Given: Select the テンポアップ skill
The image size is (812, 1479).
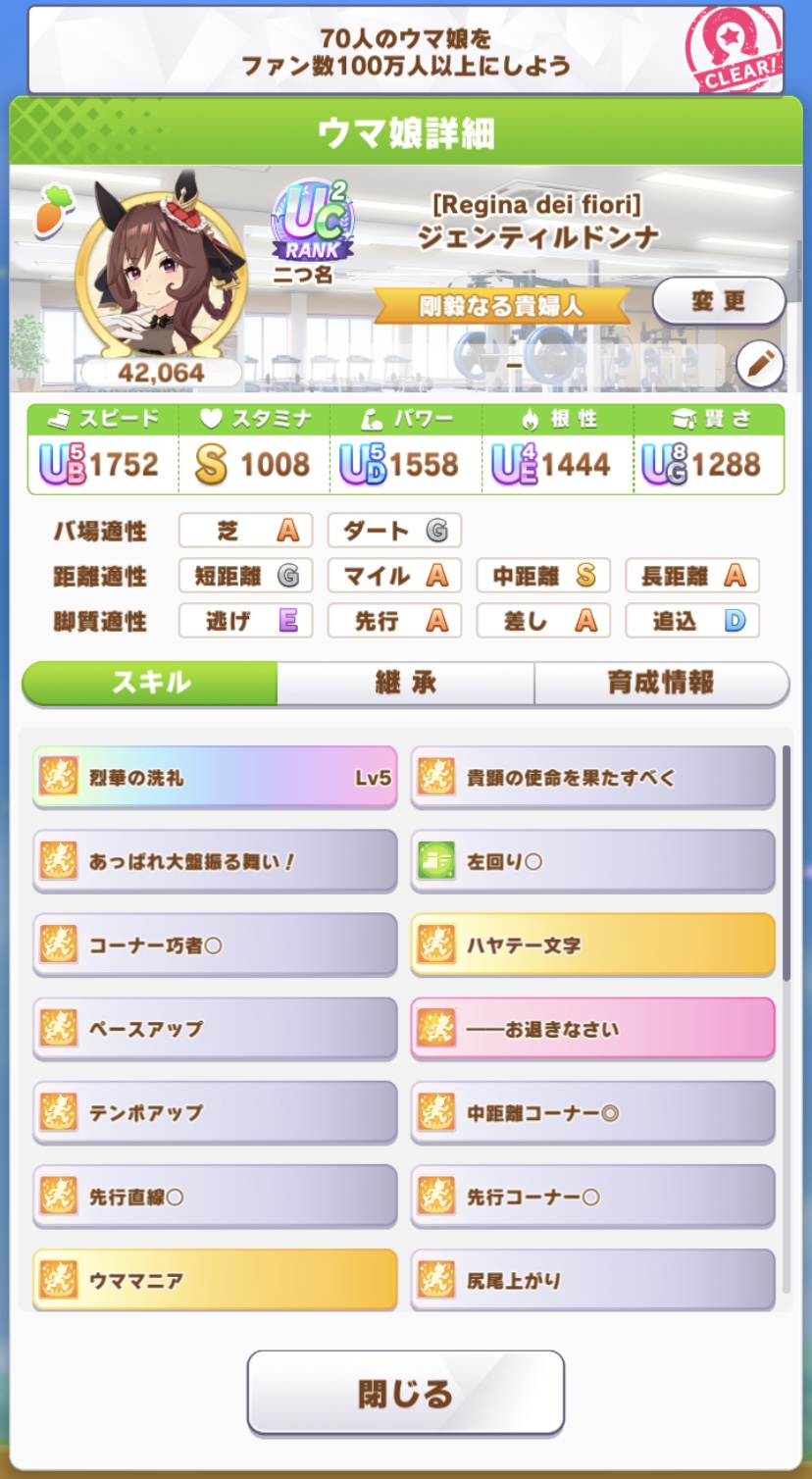Looking at the screenshot, I should click(x=215, y=1112).
